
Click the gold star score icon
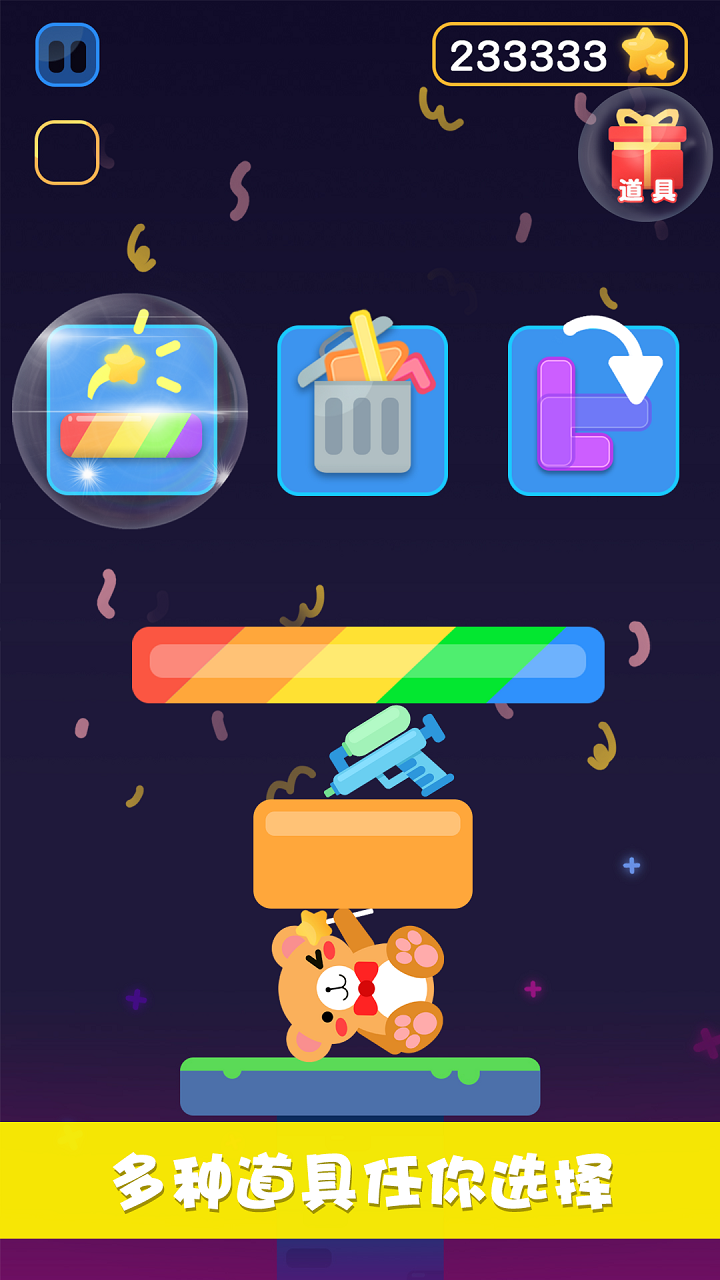652,55
